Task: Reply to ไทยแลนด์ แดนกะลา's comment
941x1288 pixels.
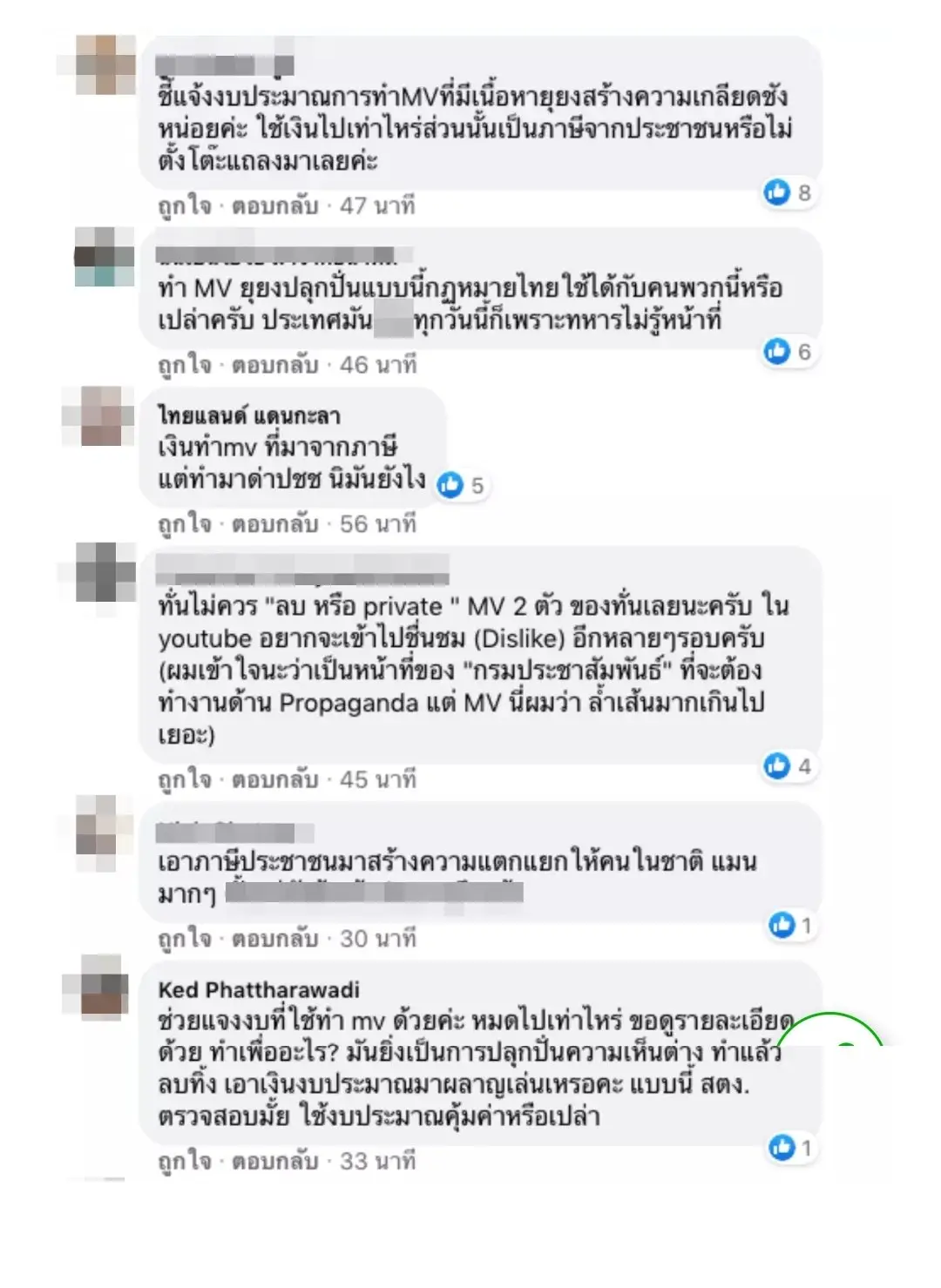Action: coord(274,524)
